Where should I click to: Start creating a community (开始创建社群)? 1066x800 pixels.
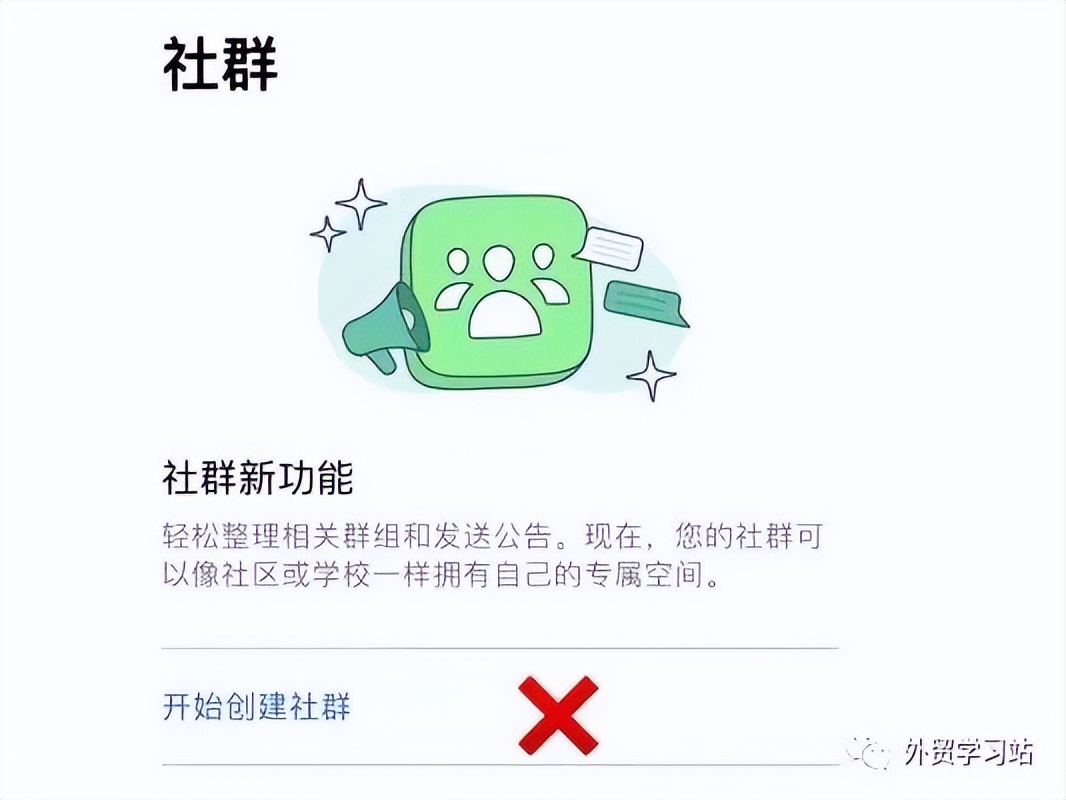coord(256,708)
